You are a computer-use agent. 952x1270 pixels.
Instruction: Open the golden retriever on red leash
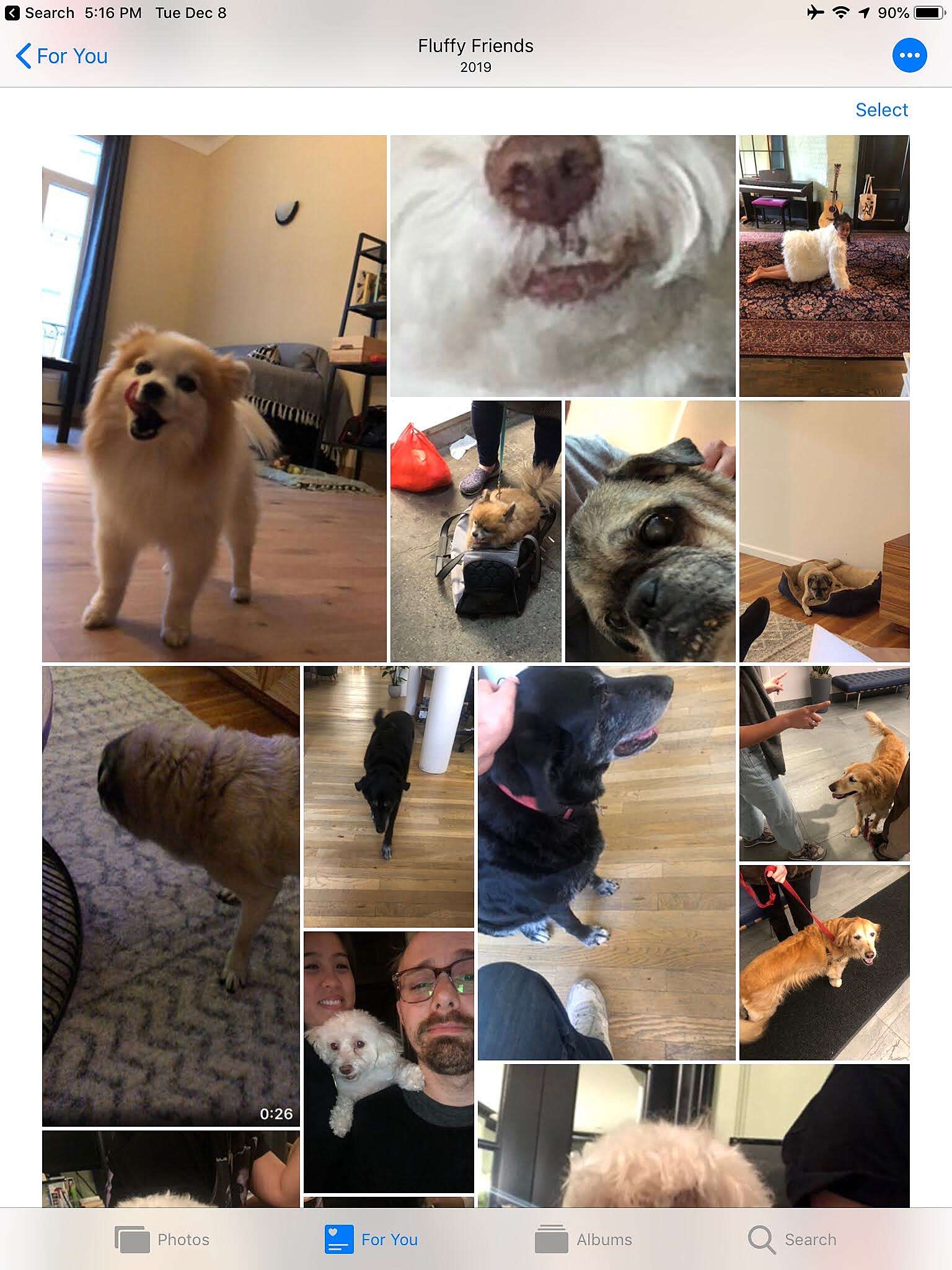pyautogui.click(x=824, y=962)
